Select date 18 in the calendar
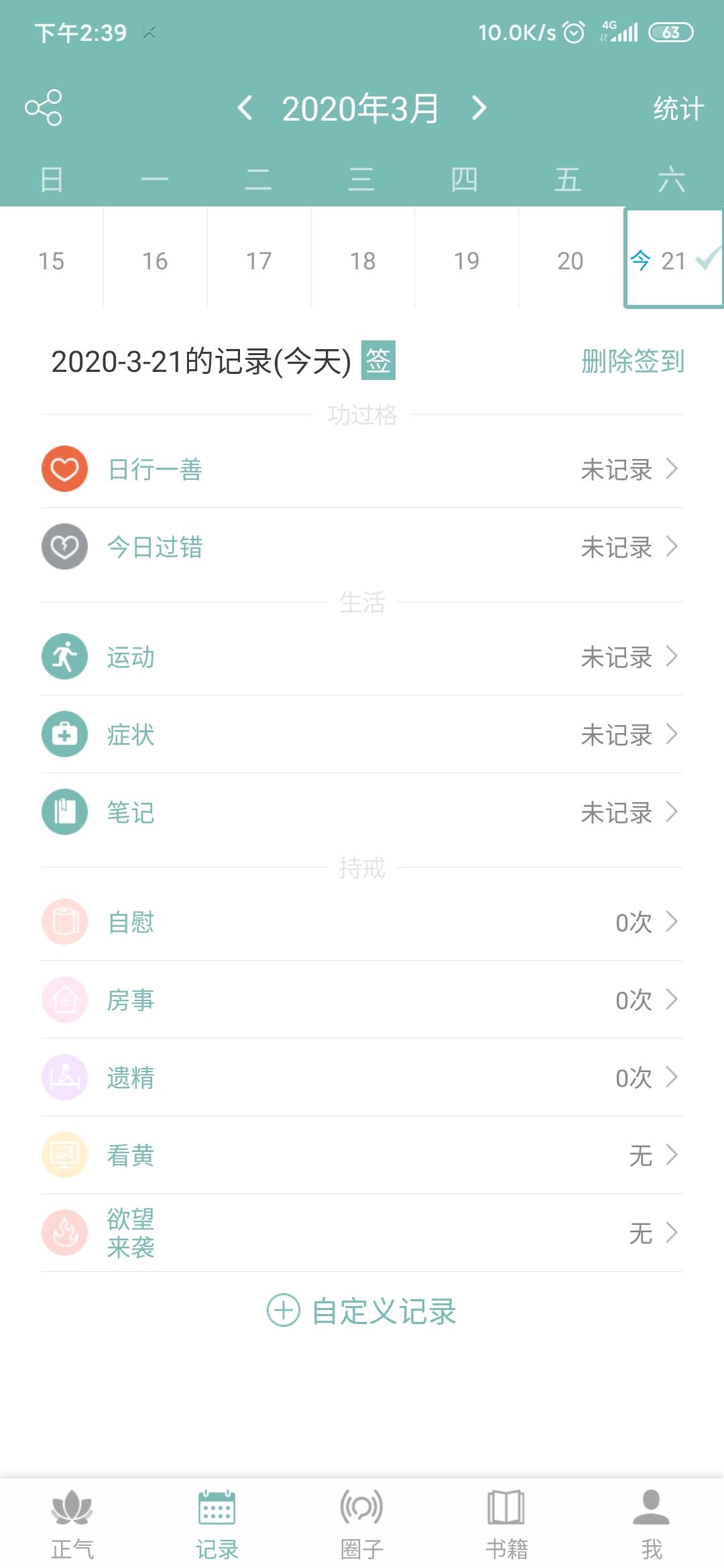 click(363, 261)
